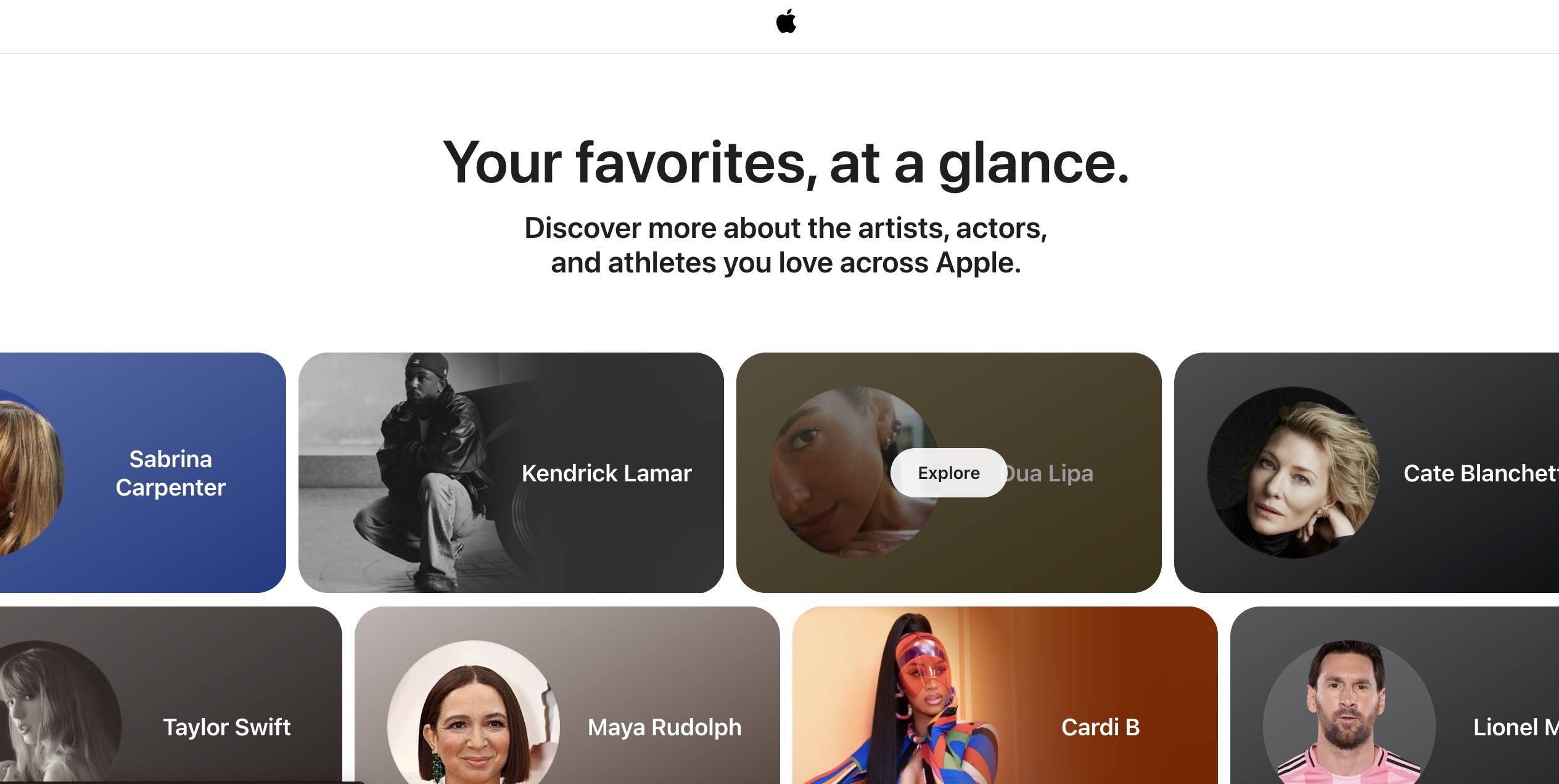Image resolution: width=1559 pixels, height=784 pixels.
Task: Select the Maya Rudolph card
Action: 567,695
